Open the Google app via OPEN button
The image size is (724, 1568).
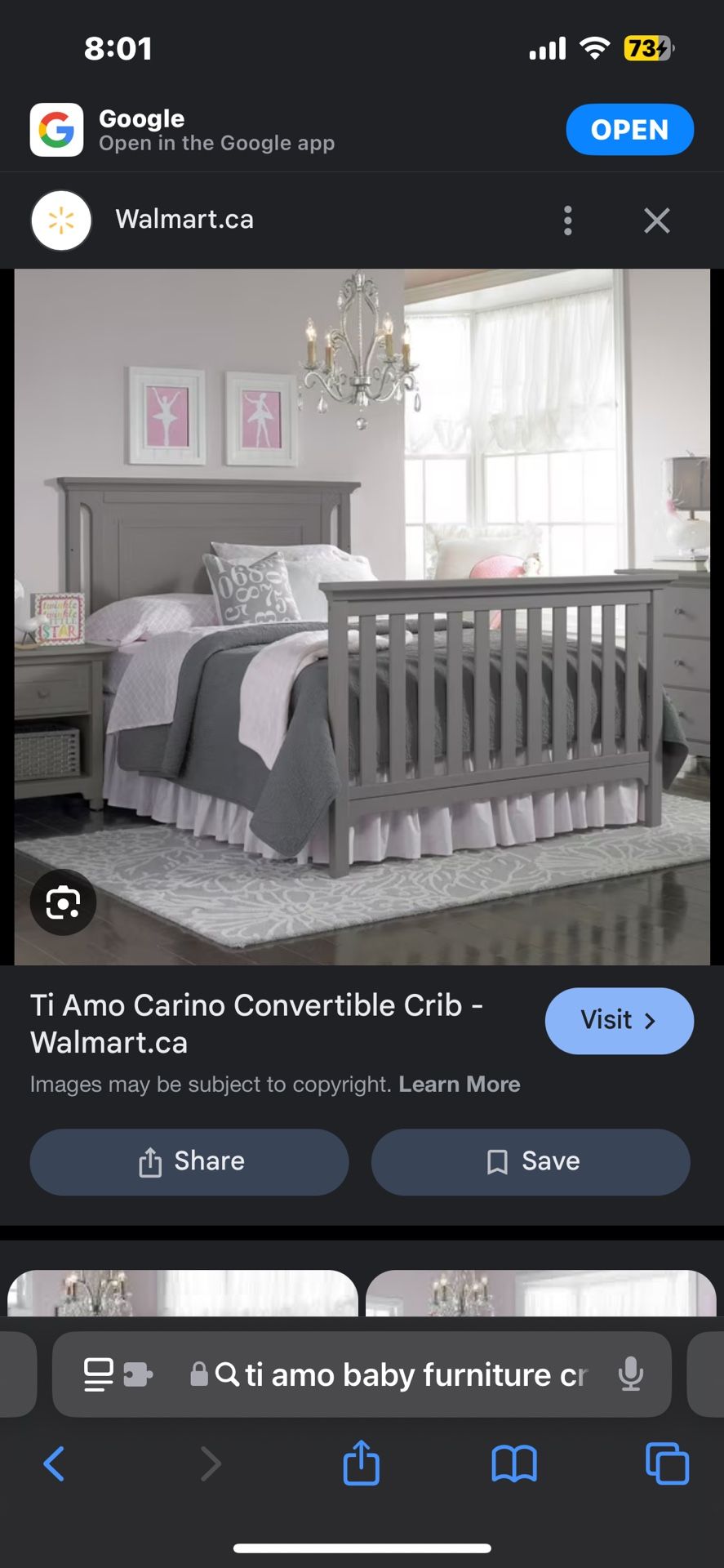click(629, 130)
